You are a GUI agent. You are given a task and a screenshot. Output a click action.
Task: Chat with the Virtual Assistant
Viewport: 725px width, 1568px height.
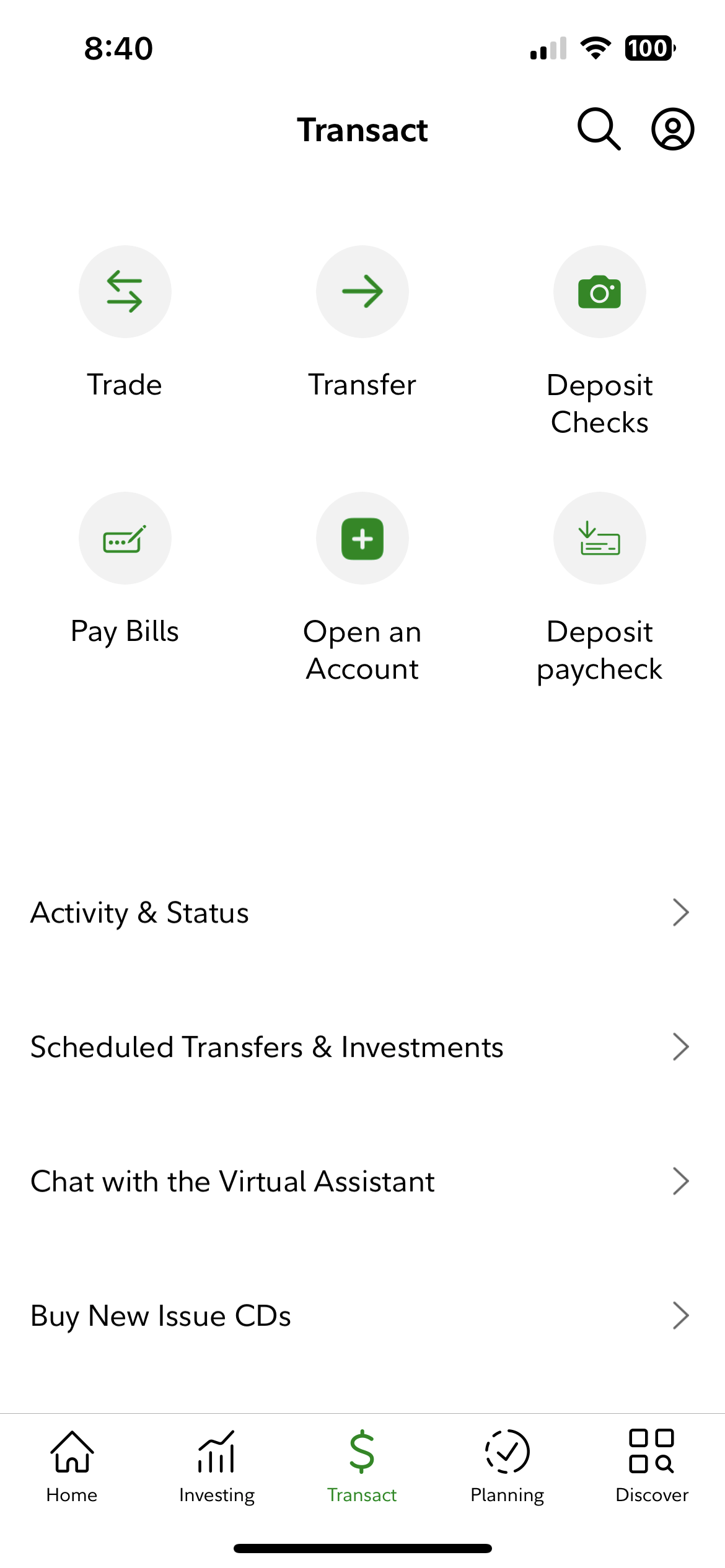click(x=361, y=1182)
